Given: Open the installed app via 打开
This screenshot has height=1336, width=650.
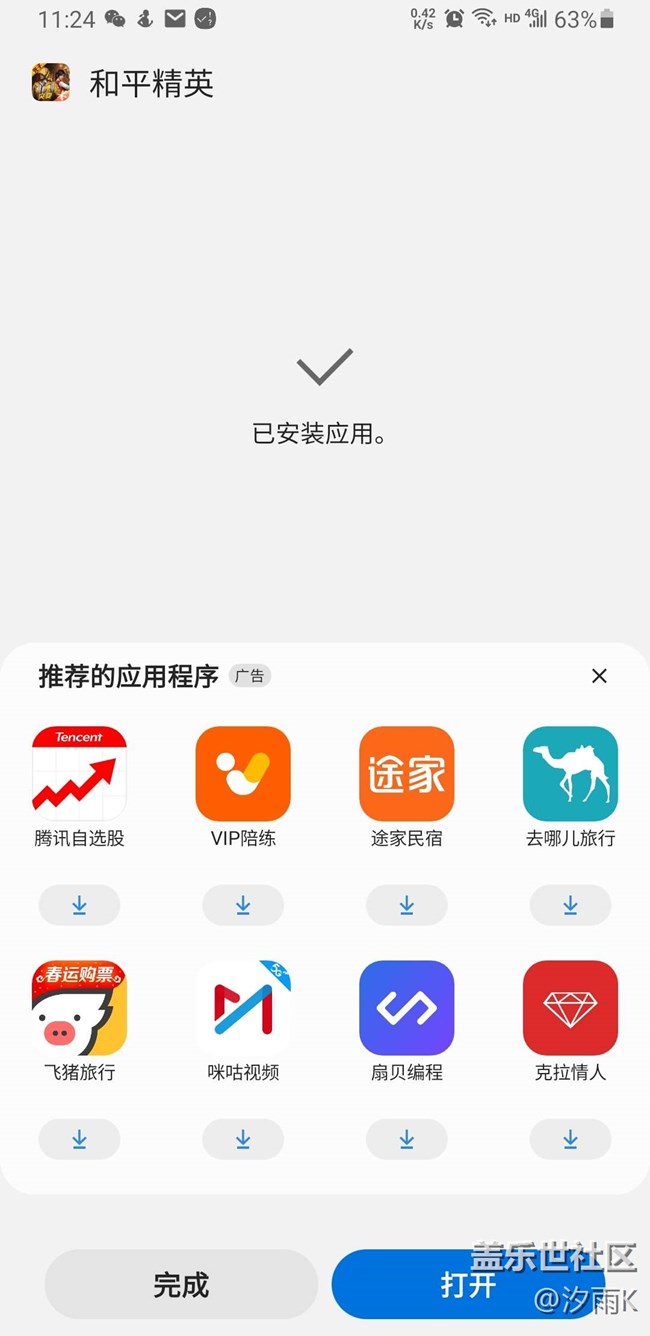Looking at the screenshot, I should coord(468,1284).
